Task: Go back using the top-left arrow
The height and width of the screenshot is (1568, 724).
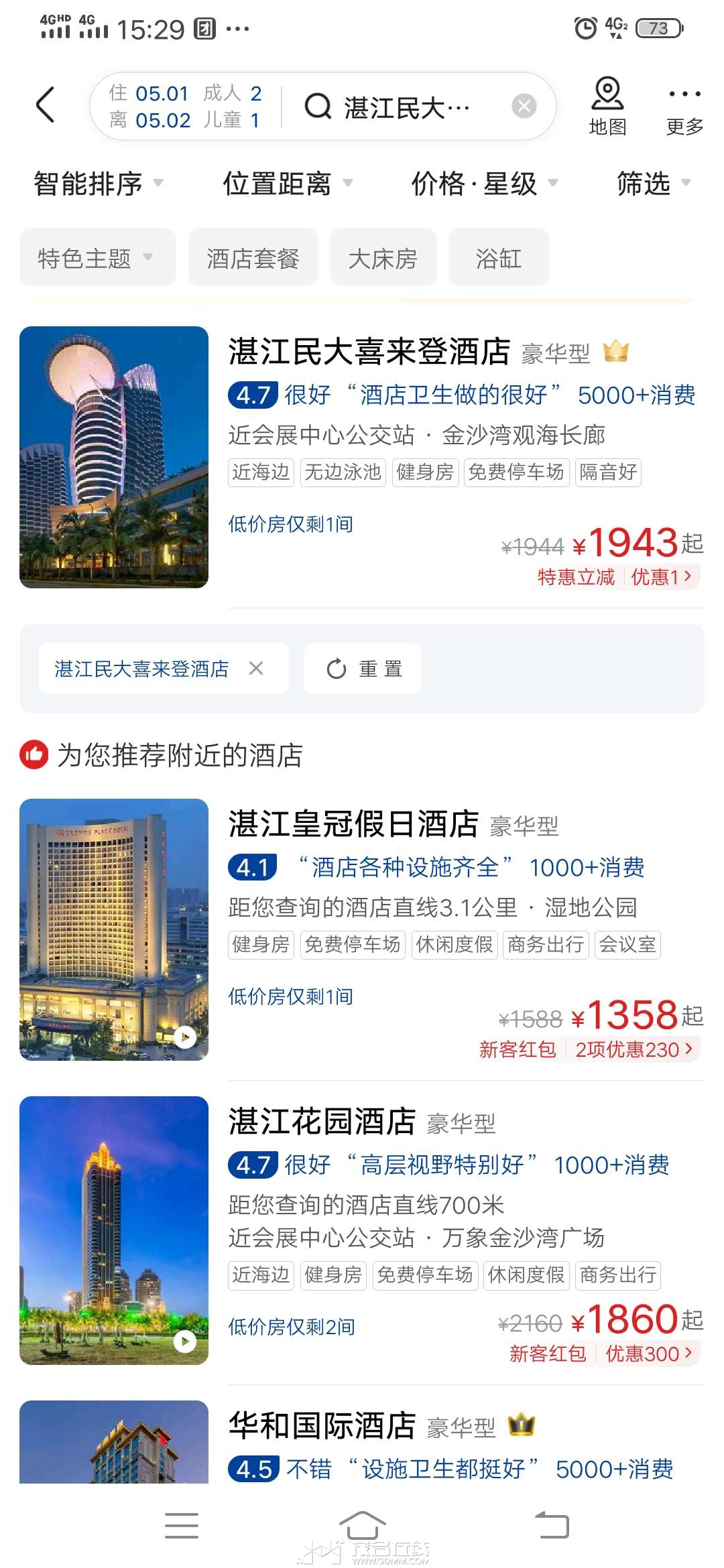Action: (x=45, y=105)
